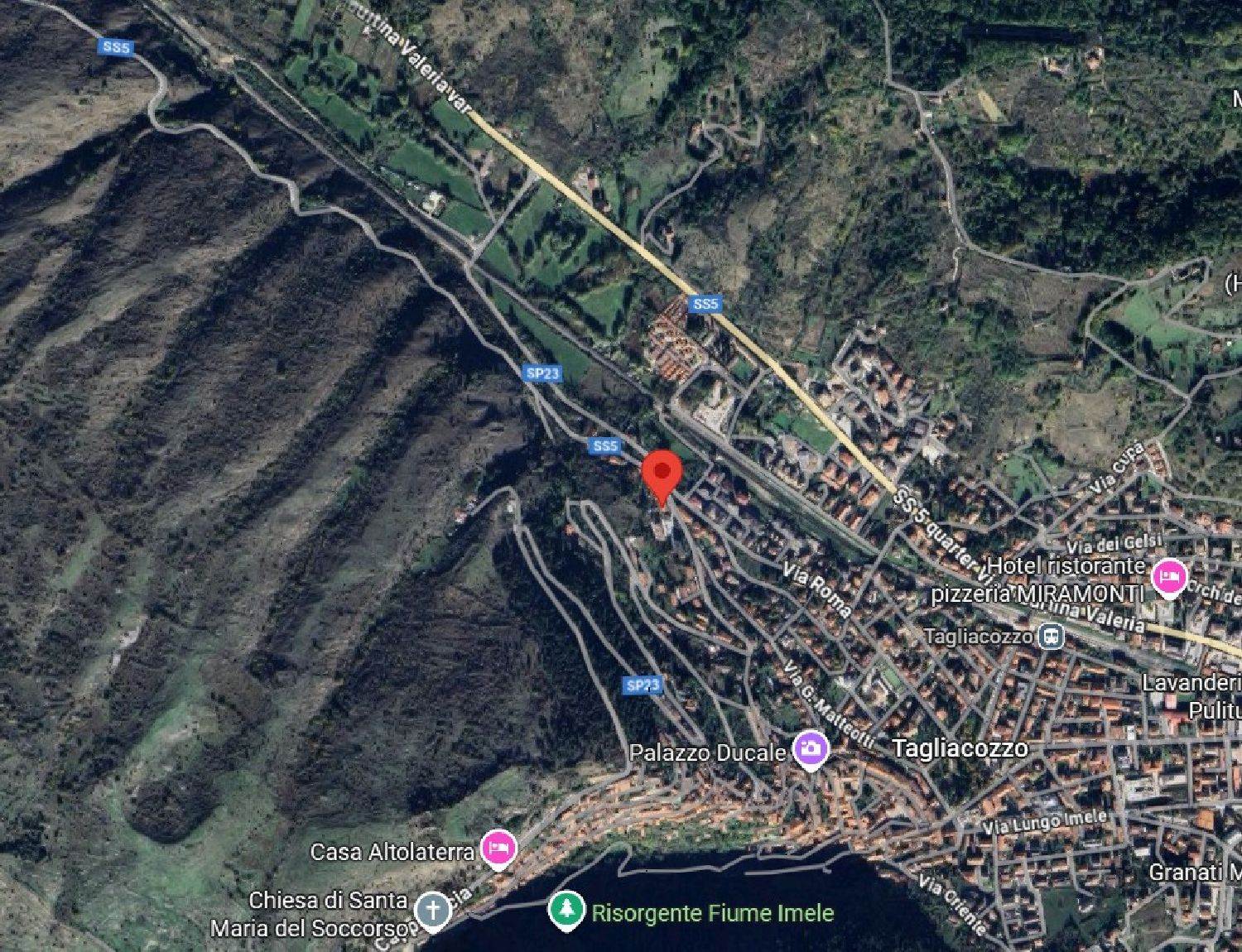The height and width of the screenshot is (952, 1242).
Task: Select the Casa Altolaterra lodging marker
Action: pyautogui.click(x=499, y=849)
